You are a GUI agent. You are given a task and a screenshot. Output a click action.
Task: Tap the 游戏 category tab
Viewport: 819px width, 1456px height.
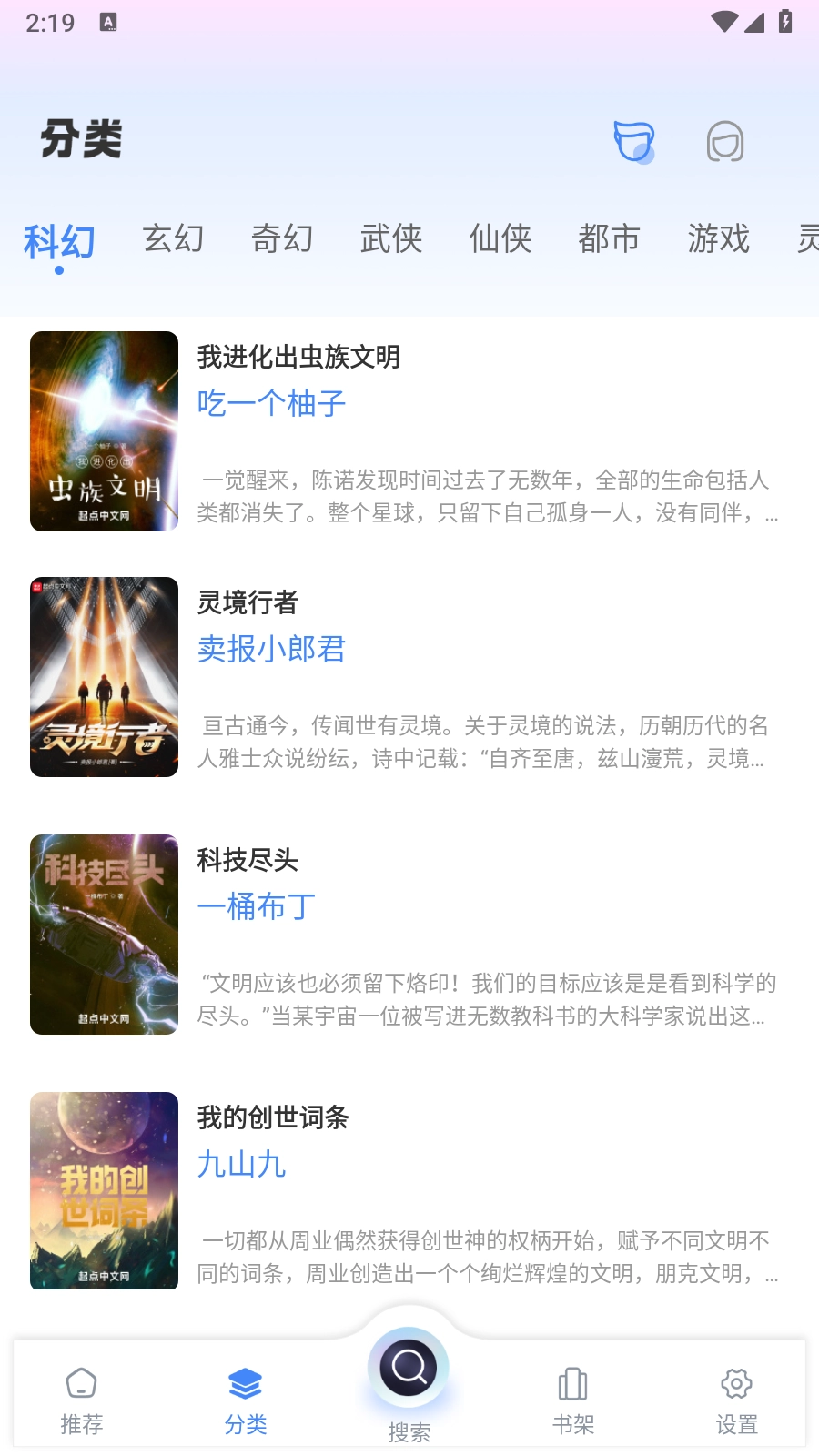click(719, 239)
